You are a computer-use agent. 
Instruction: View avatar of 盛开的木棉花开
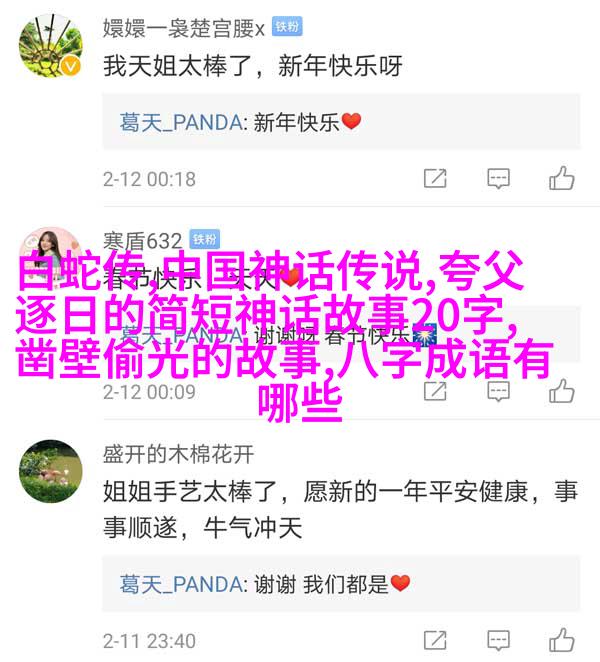point(50,472)
